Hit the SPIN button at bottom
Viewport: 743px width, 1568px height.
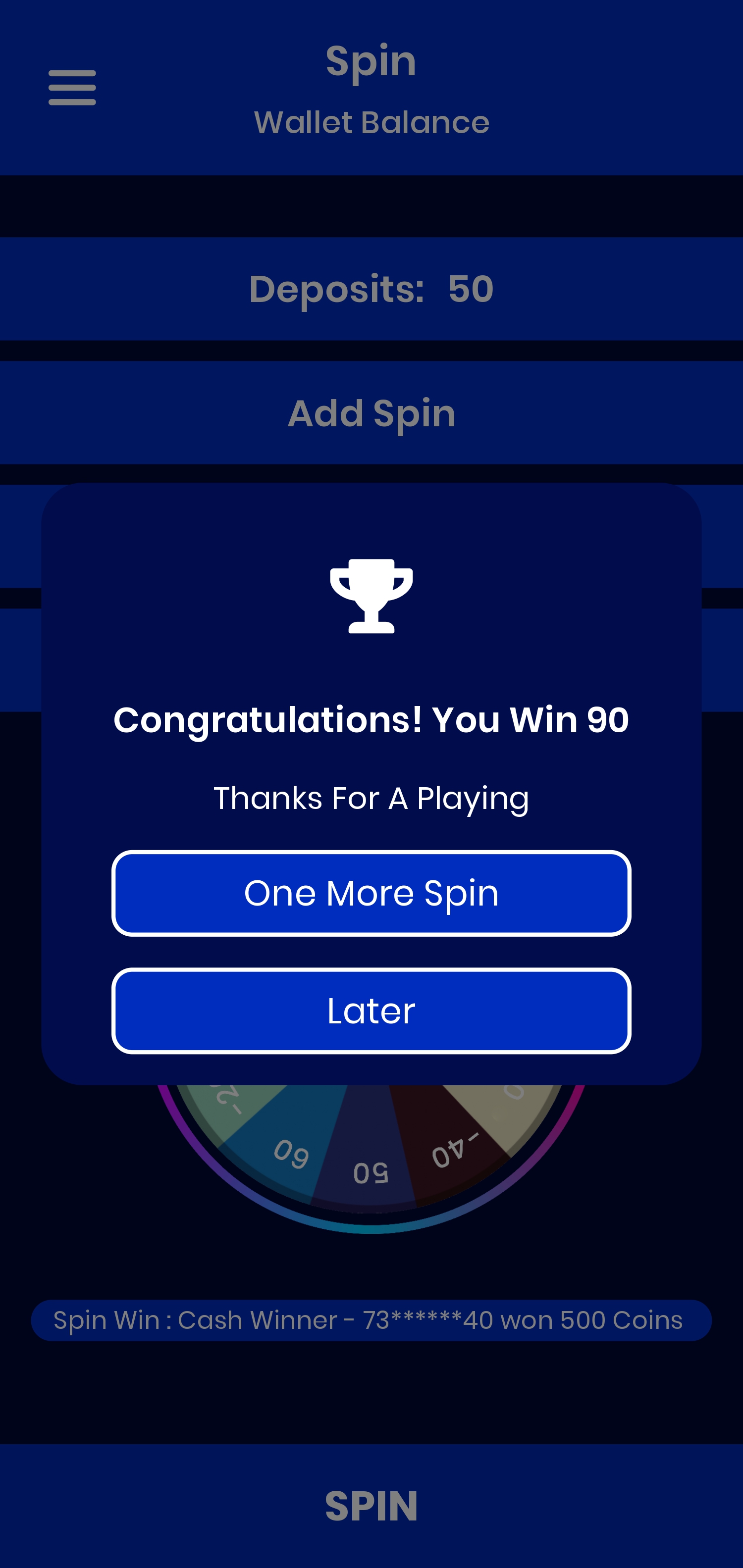[371, 1505]
